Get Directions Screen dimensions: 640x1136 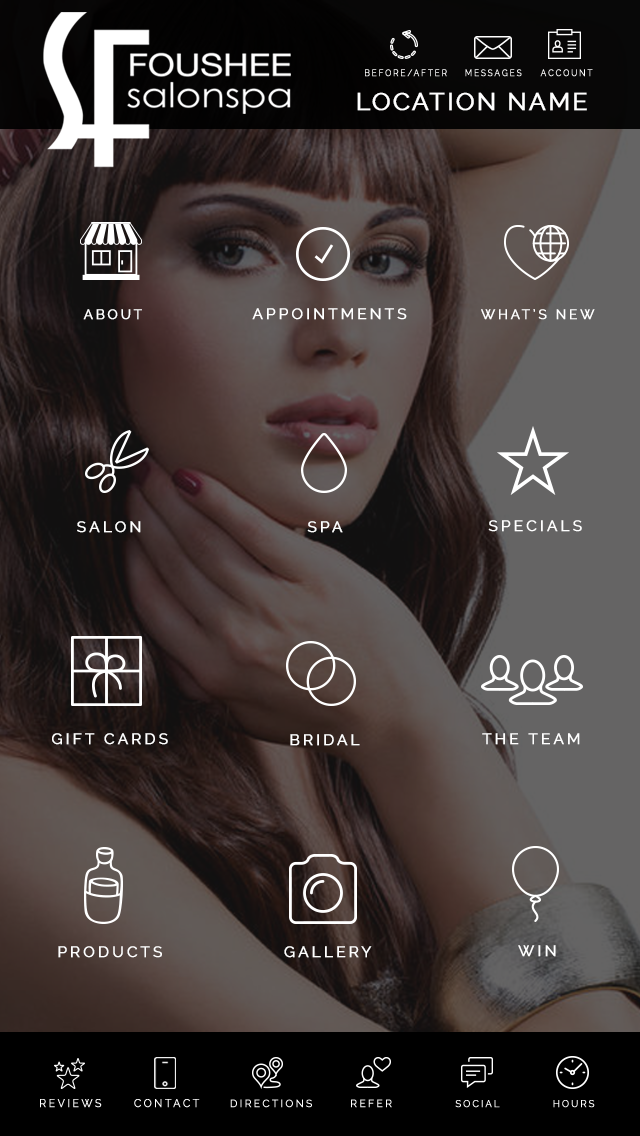(x=271, y=1083)
